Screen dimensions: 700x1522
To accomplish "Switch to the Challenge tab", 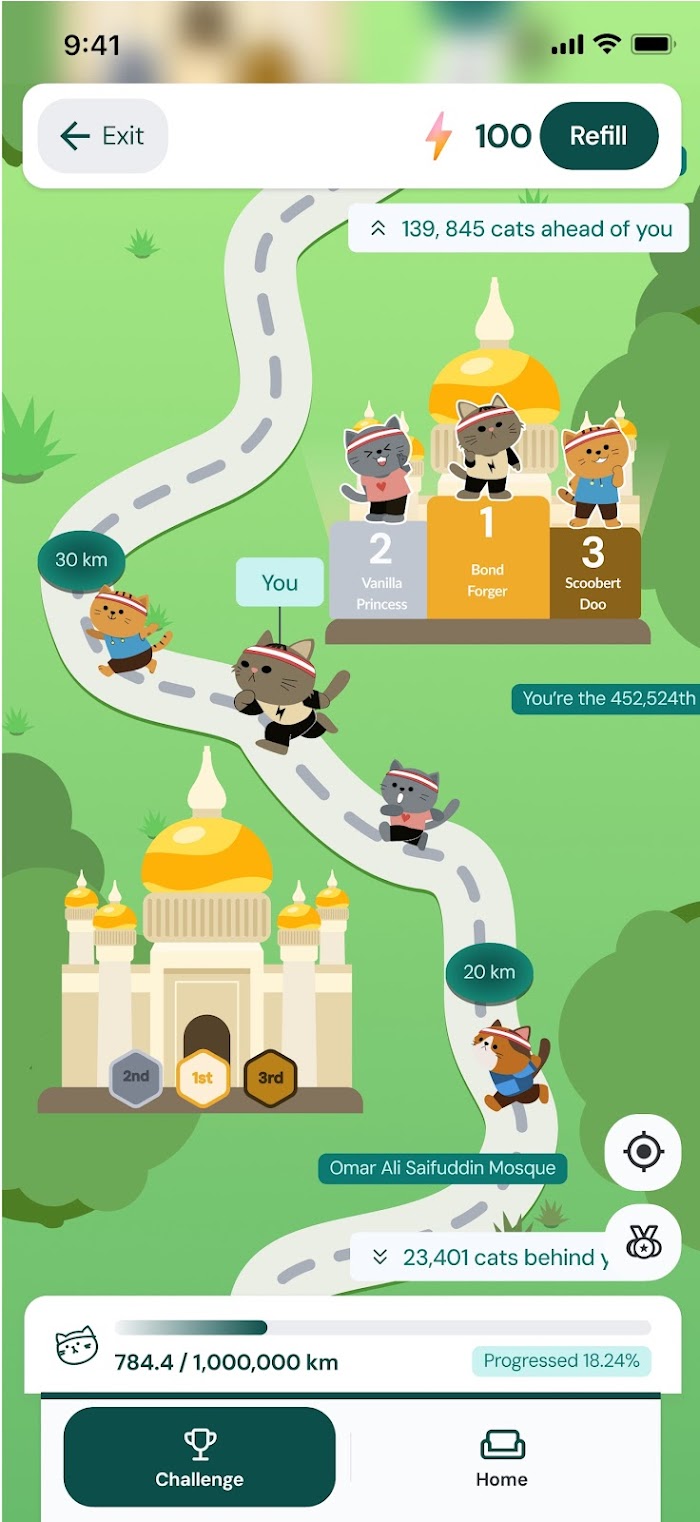I will (x=200, y=1457).
